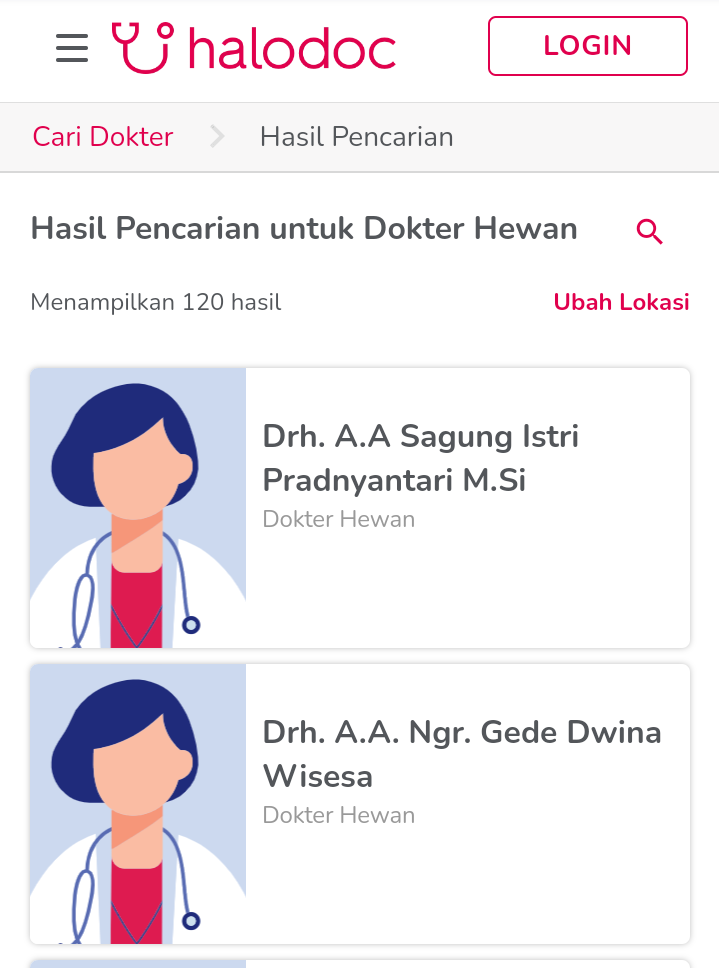Screen dimensions: 719x968
Task: View Drh. A.A. Ngr. Gede Dwina Wisesa's card
Action: click(461, 754)
